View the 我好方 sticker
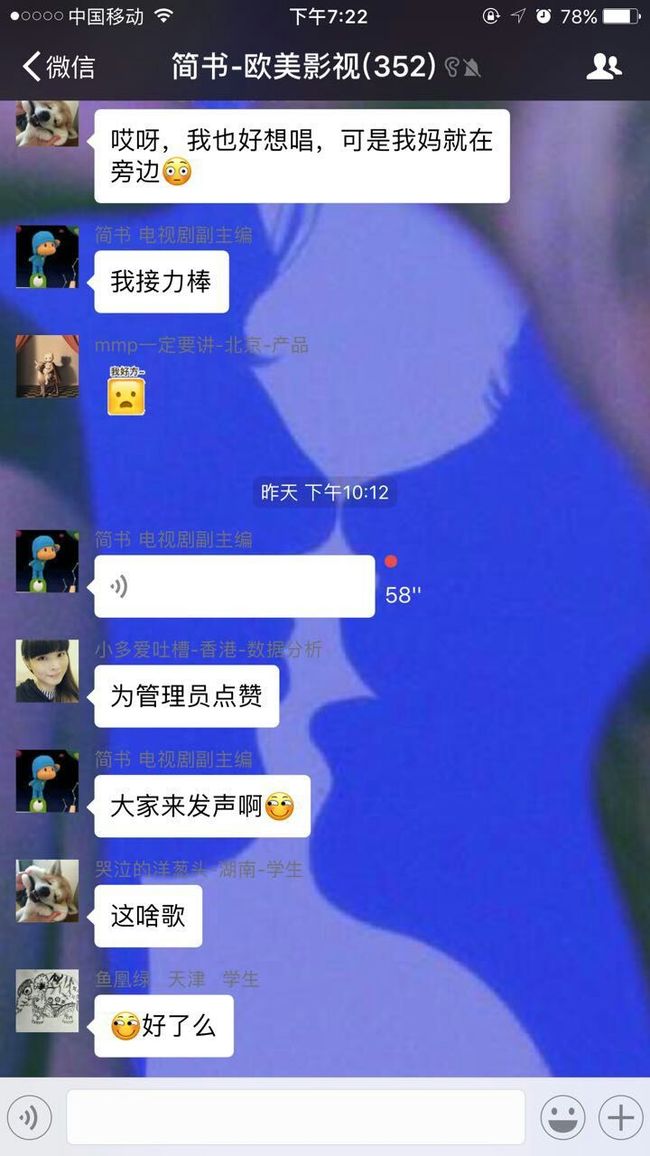This screenshot has width=650, height=1156. tap(127, 391)
